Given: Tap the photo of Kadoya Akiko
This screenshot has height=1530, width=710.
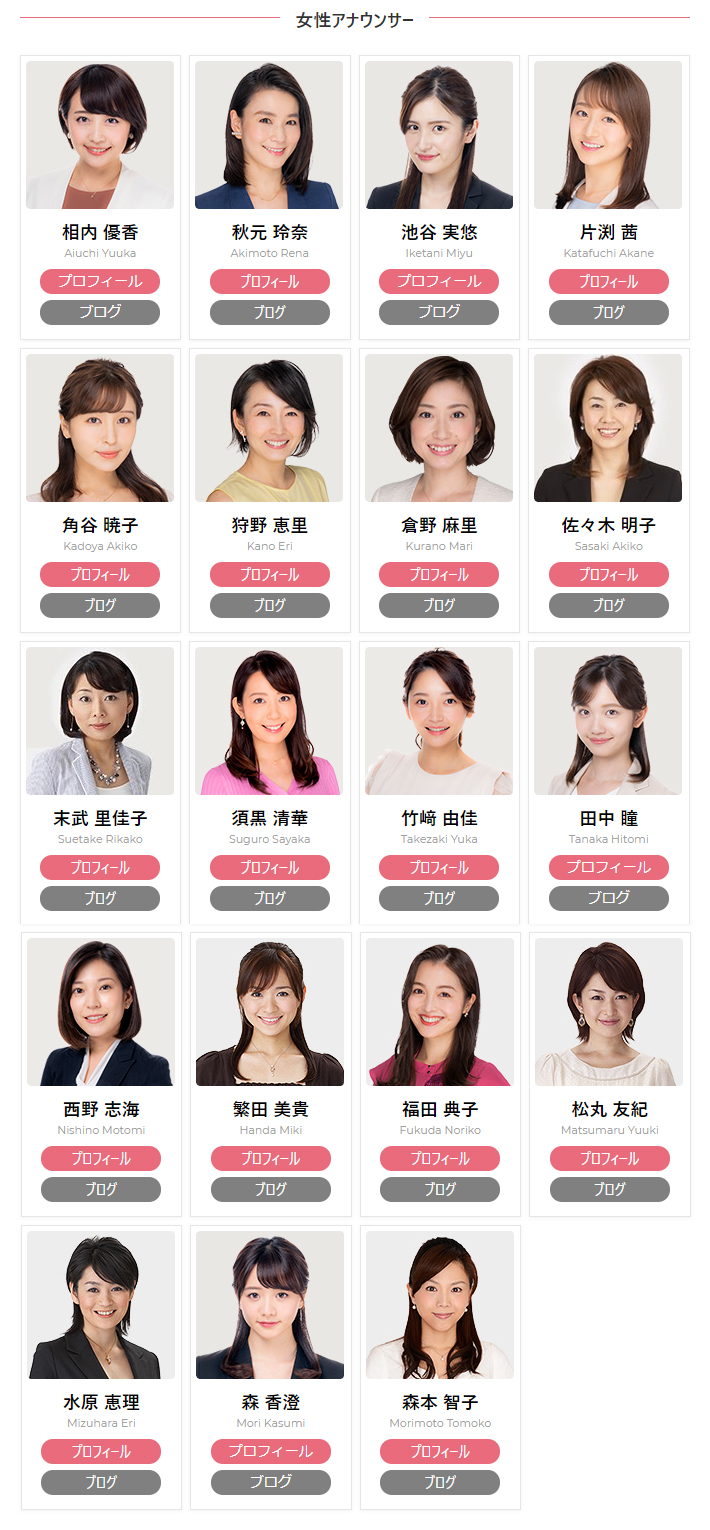Looking at the screenshot, I should tap(100, 428).
